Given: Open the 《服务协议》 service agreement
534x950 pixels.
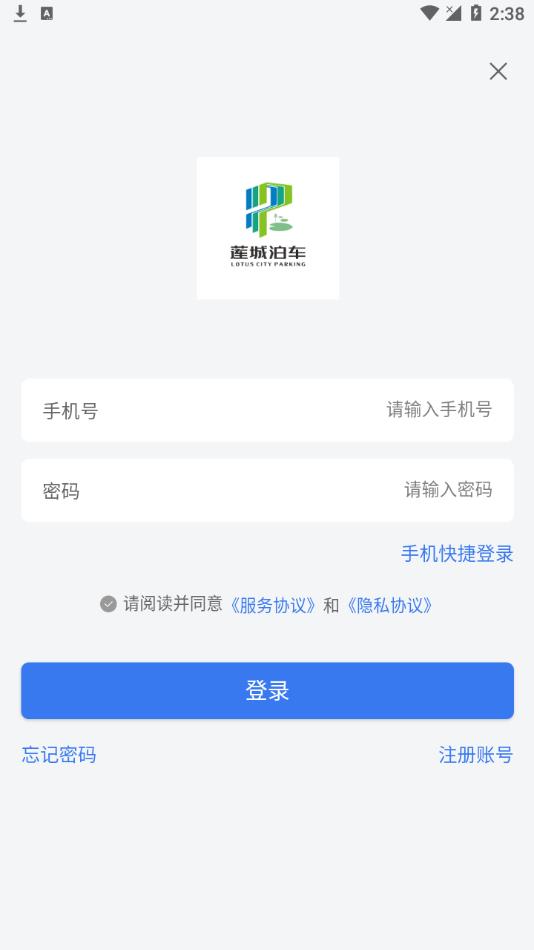Looking at the screenshot, I should tap(272, 605).
